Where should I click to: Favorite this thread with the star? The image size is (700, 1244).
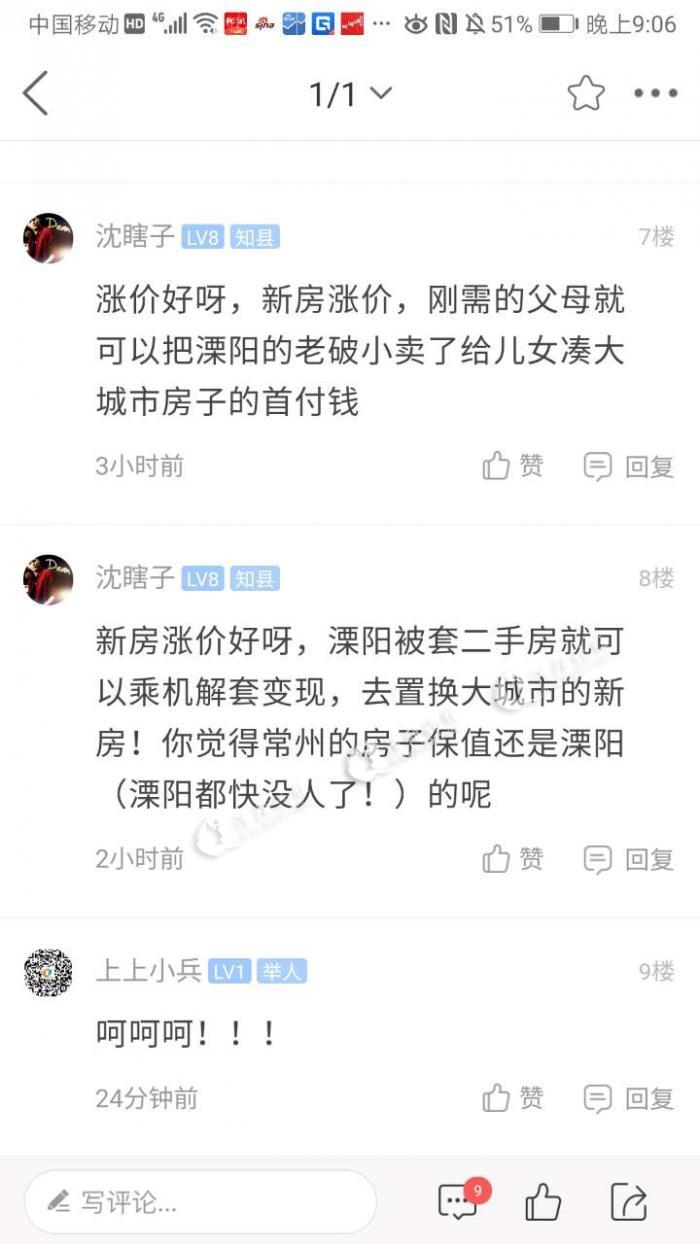(x=586, y=94)
